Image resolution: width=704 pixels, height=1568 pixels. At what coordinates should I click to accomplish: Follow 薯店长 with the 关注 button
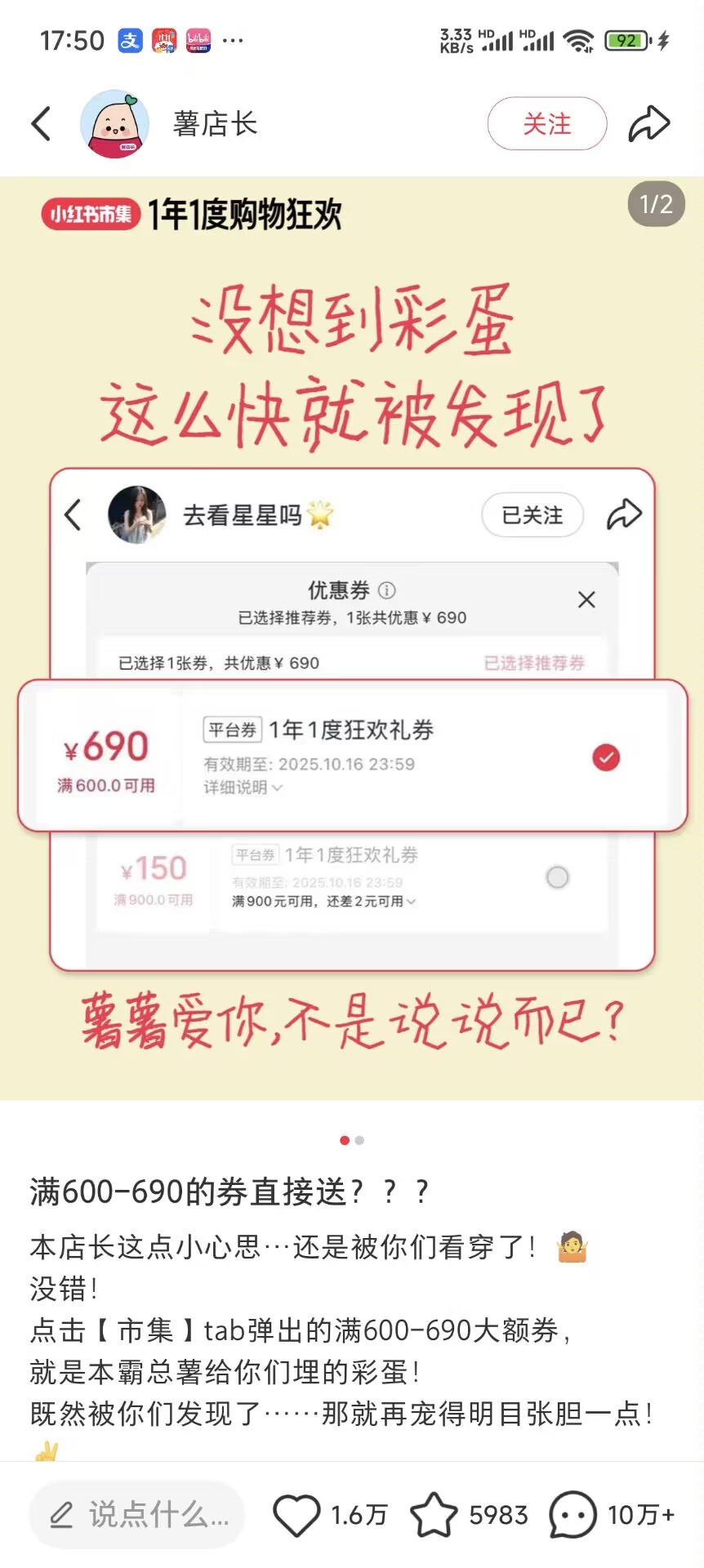(546, 124)
